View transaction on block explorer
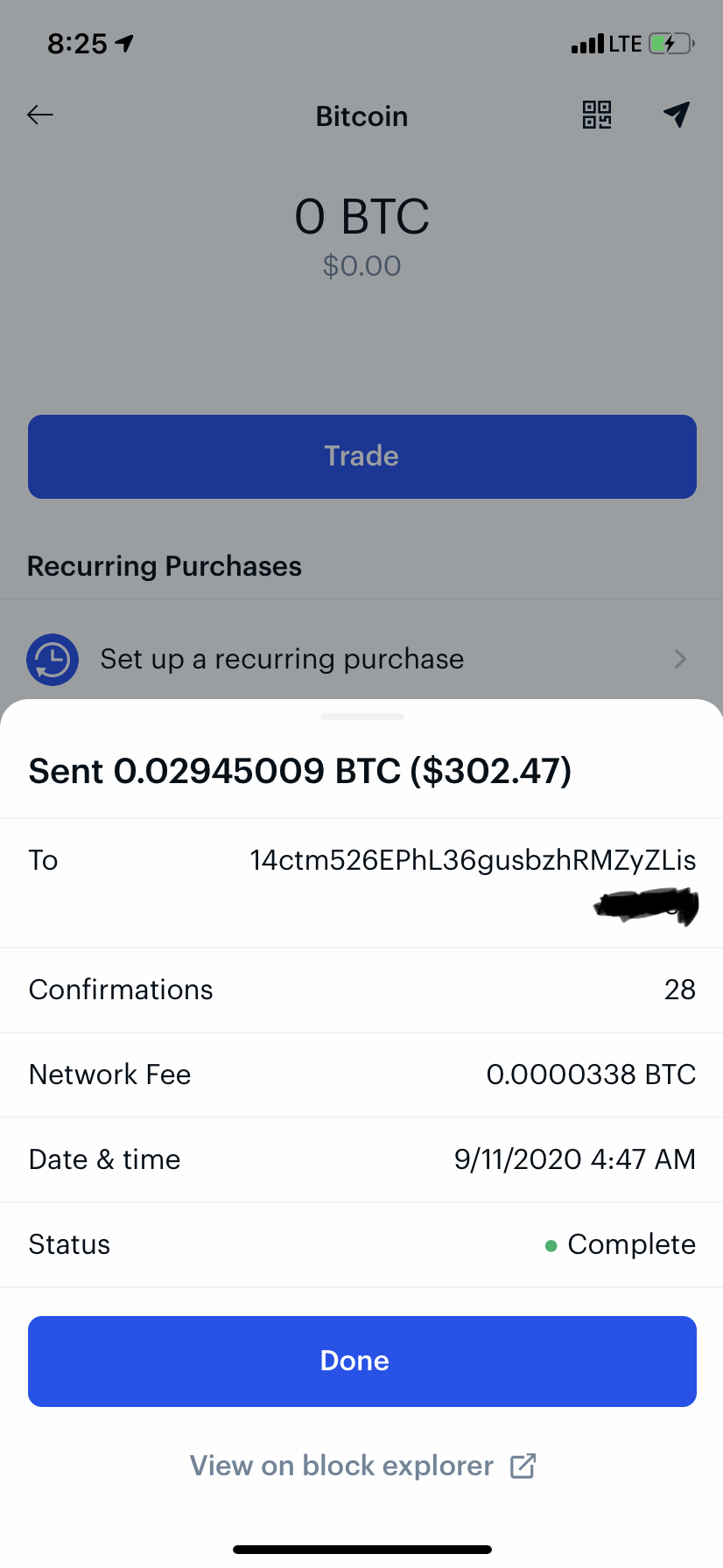The image size is (723, 1568). (361, 1466)
